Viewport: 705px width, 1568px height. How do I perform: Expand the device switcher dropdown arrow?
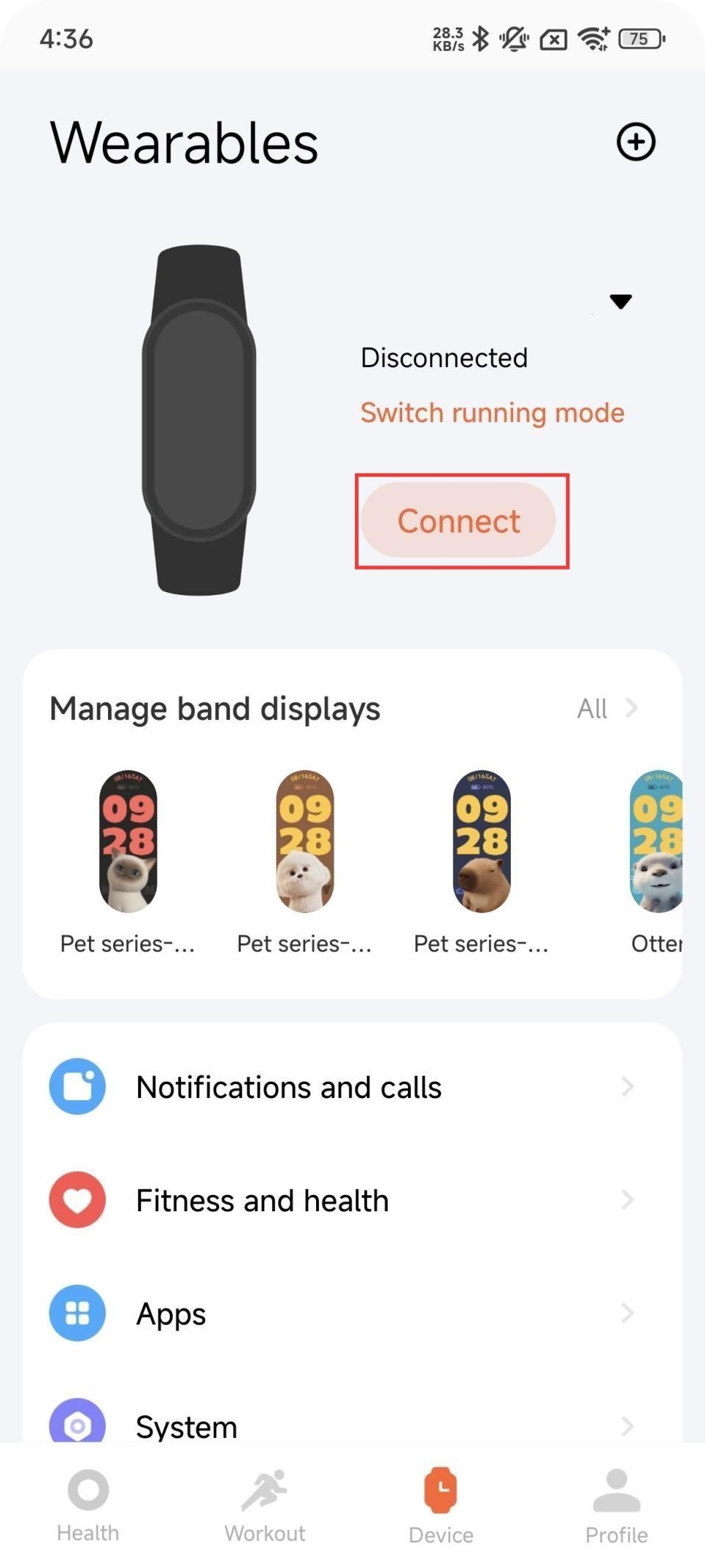[620, 302]
